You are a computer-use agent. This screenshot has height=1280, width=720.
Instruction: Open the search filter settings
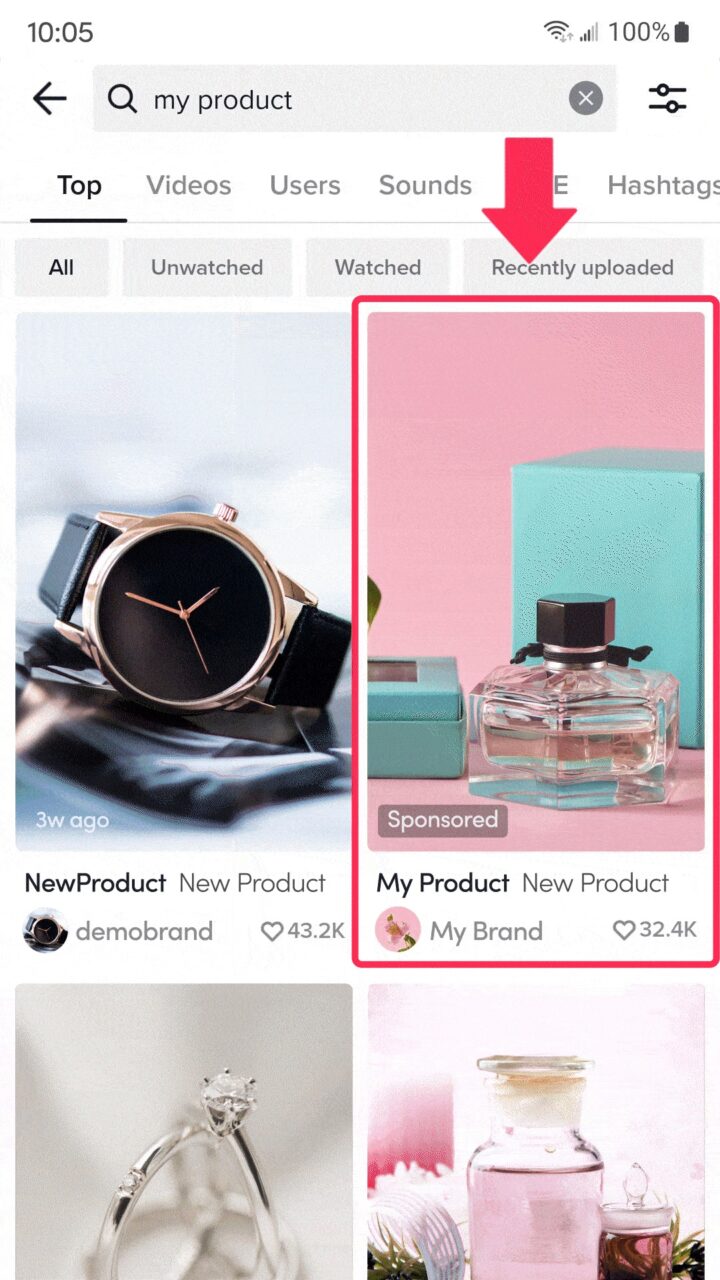coord(667,99)
